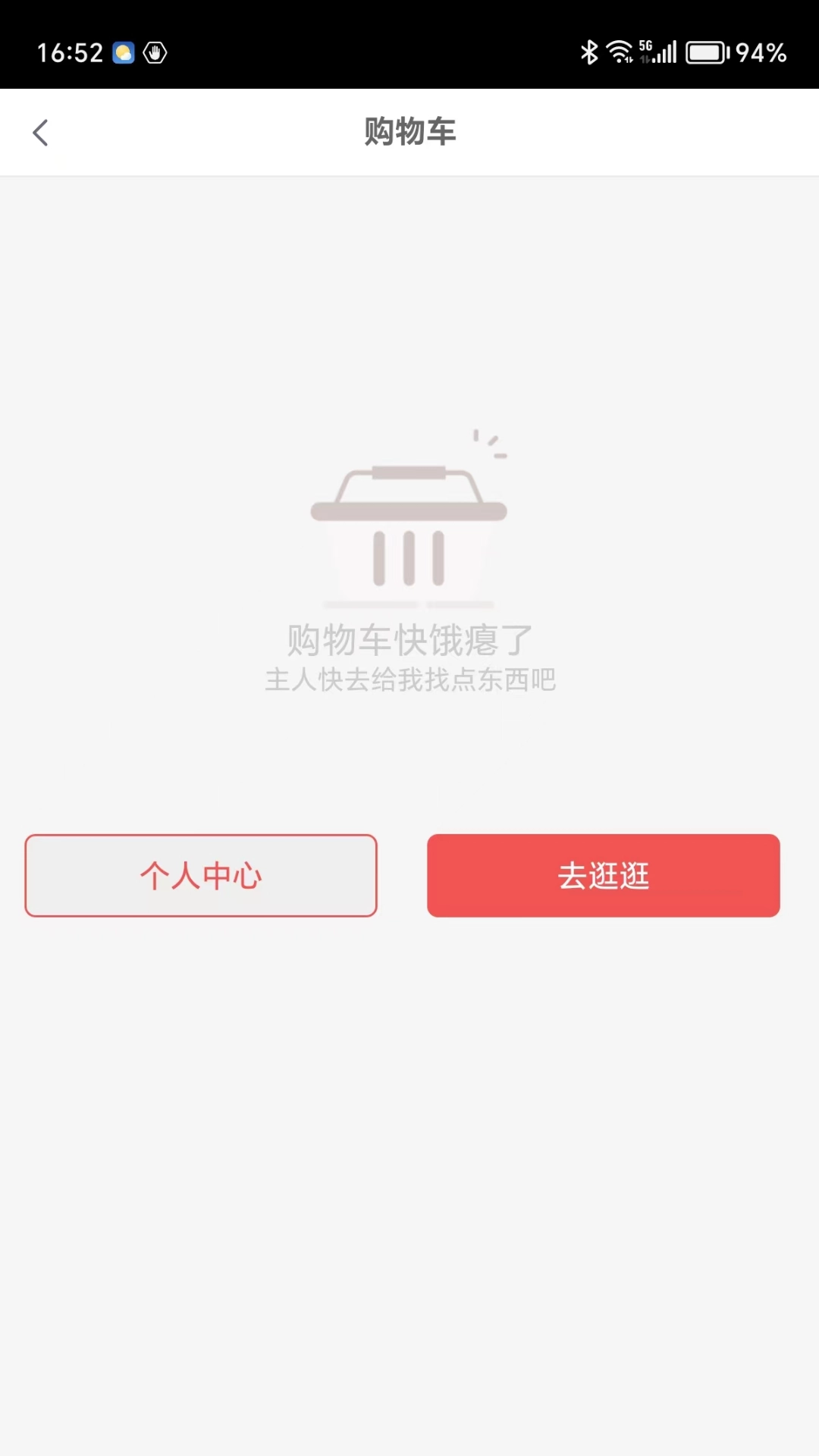This screenshot has height=1456, width=819.
Task: Tap the 购物车 page title
Action: coord(409,131)
